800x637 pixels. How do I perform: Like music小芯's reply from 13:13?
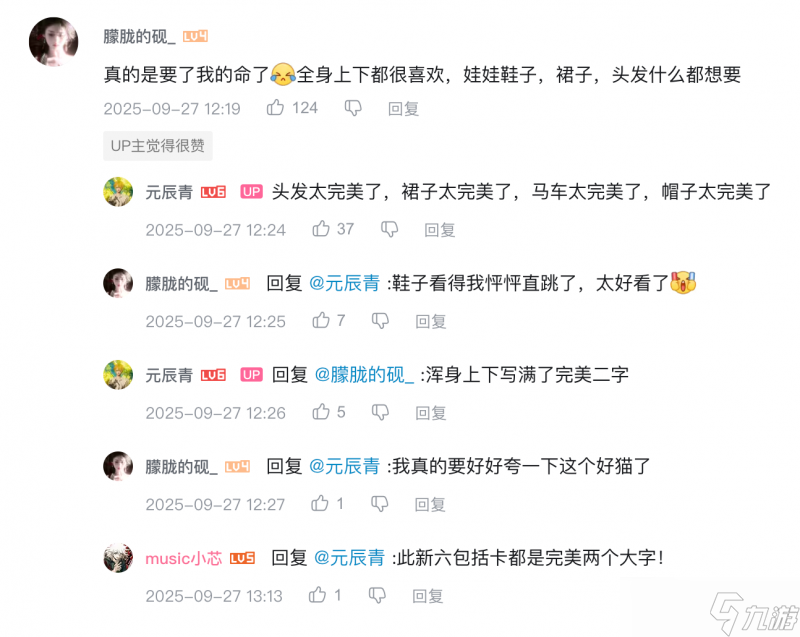tap(318, 595)
